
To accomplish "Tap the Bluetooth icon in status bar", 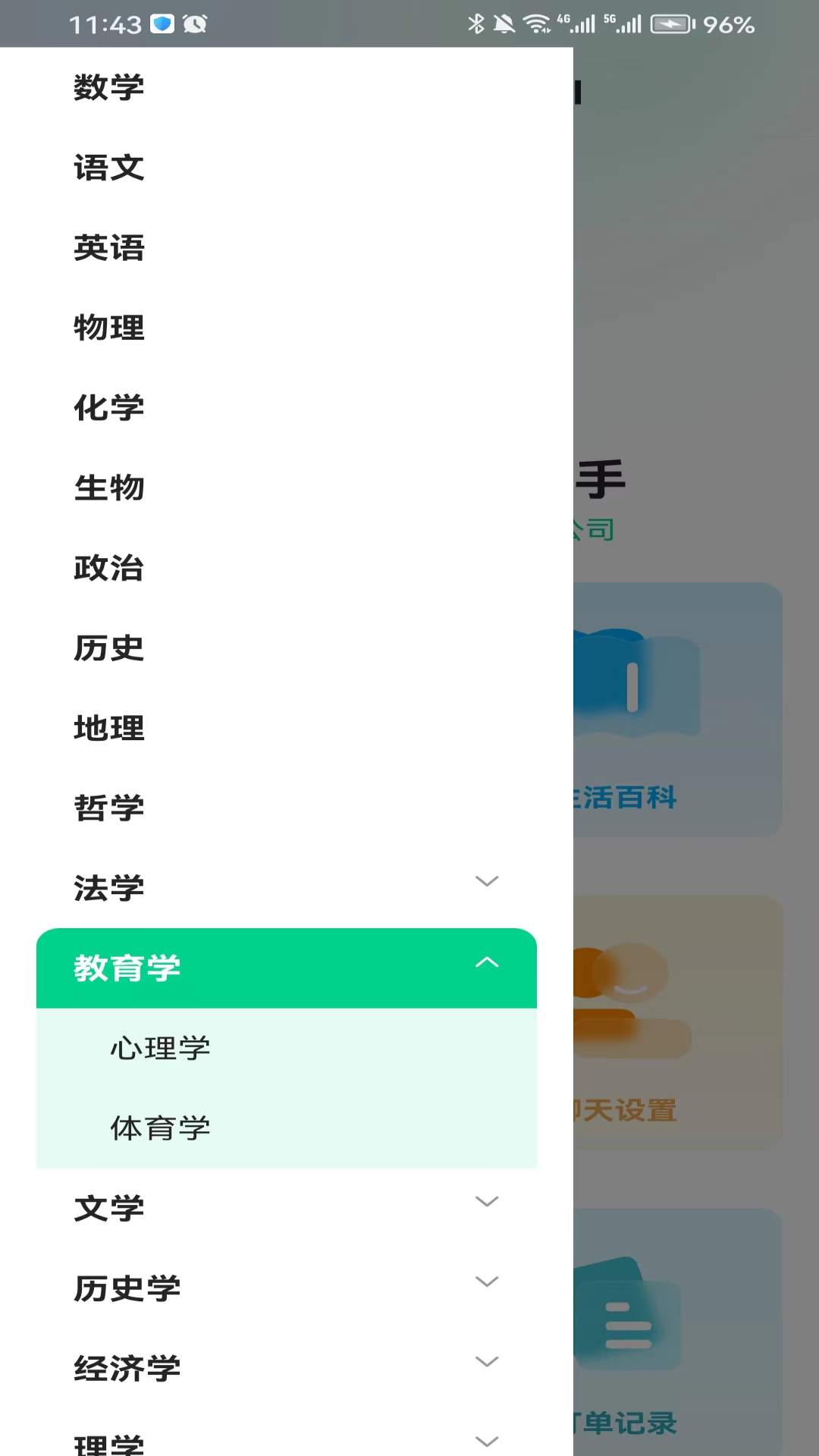I will (476, 23).
